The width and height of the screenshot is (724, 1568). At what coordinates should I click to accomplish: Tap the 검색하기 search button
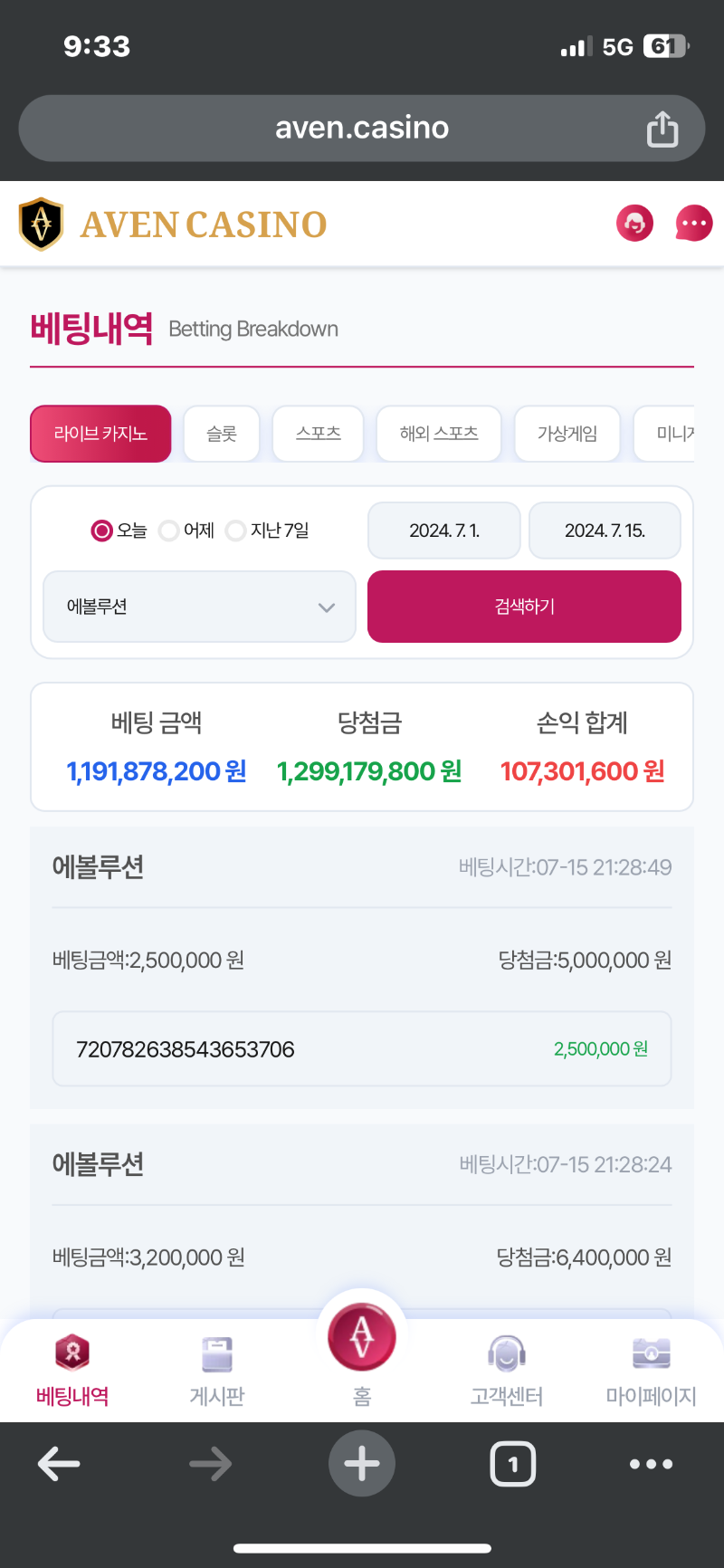[x=524, y=607]
